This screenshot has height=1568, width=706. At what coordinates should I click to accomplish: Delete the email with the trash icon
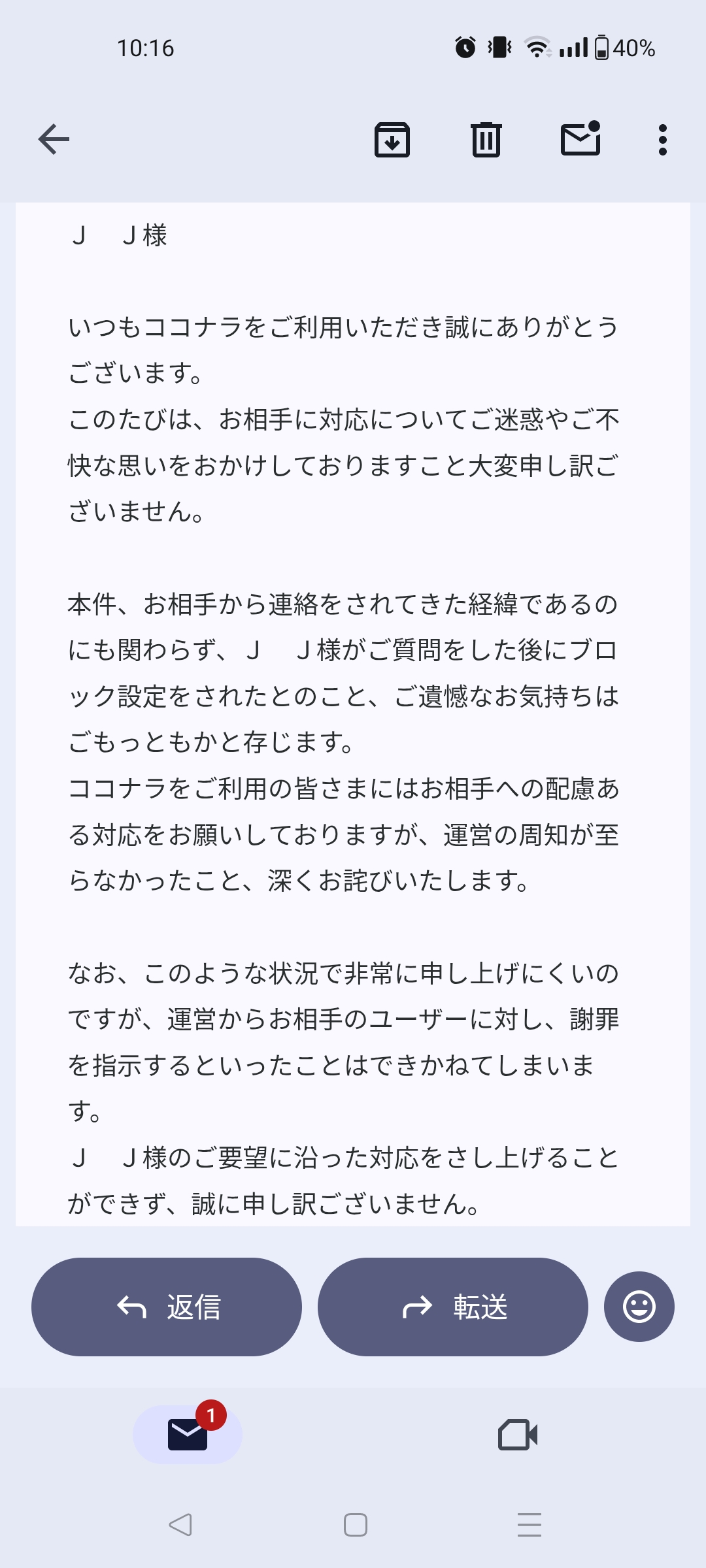[485, 139]
